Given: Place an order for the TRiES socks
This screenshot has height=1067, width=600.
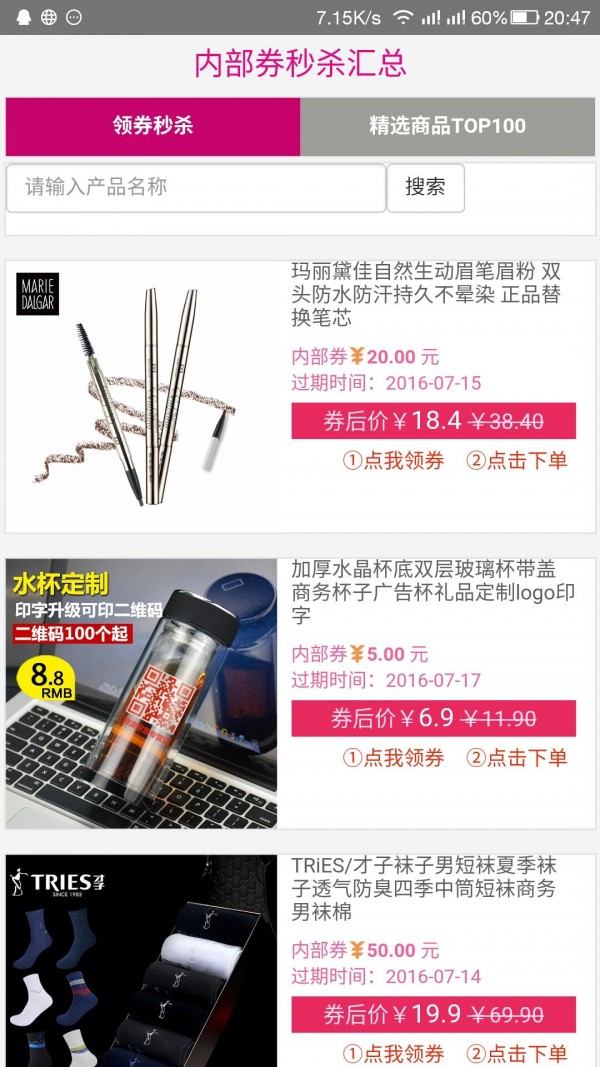Looking at the screenshot, I should 517,1053.
